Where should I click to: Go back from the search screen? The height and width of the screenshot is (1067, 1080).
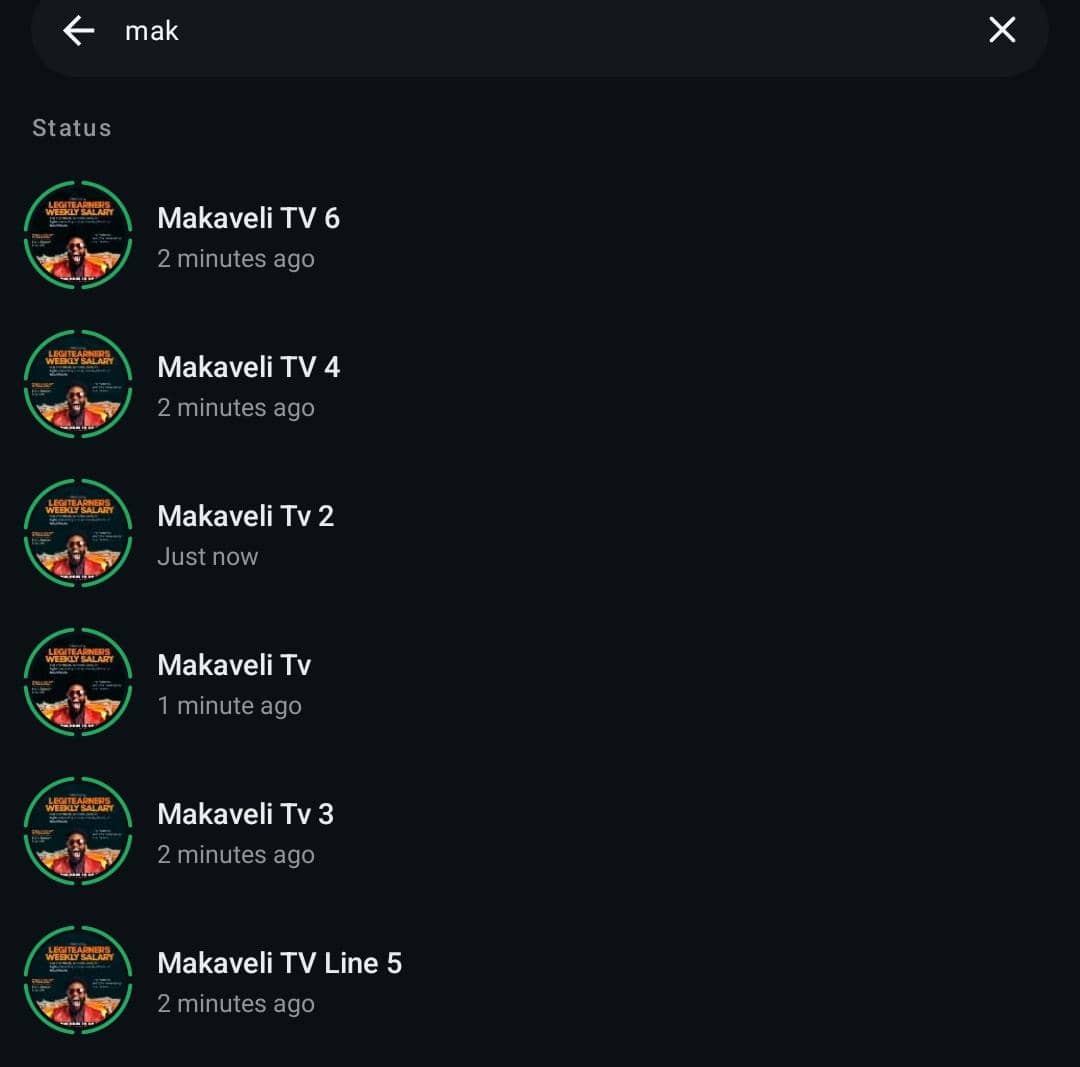78,31
